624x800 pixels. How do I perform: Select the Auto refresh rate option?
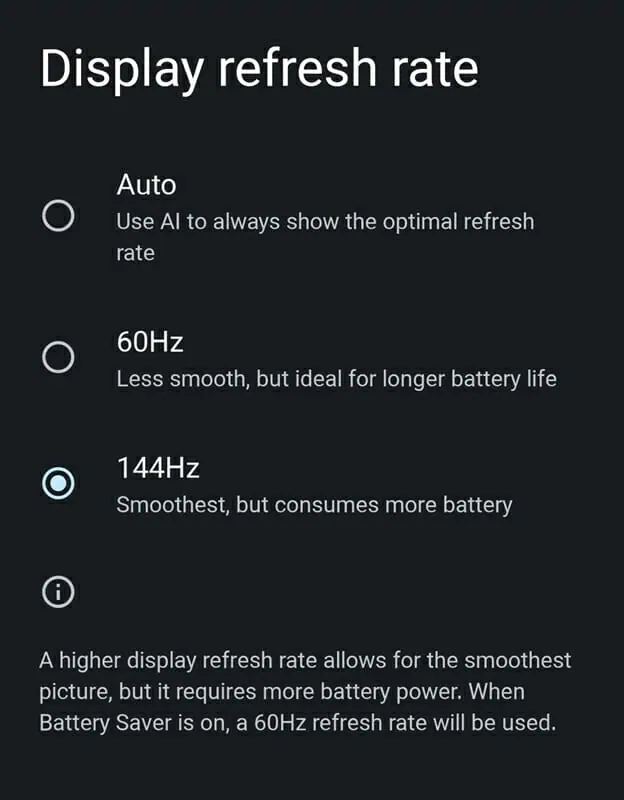click(58, 216)
